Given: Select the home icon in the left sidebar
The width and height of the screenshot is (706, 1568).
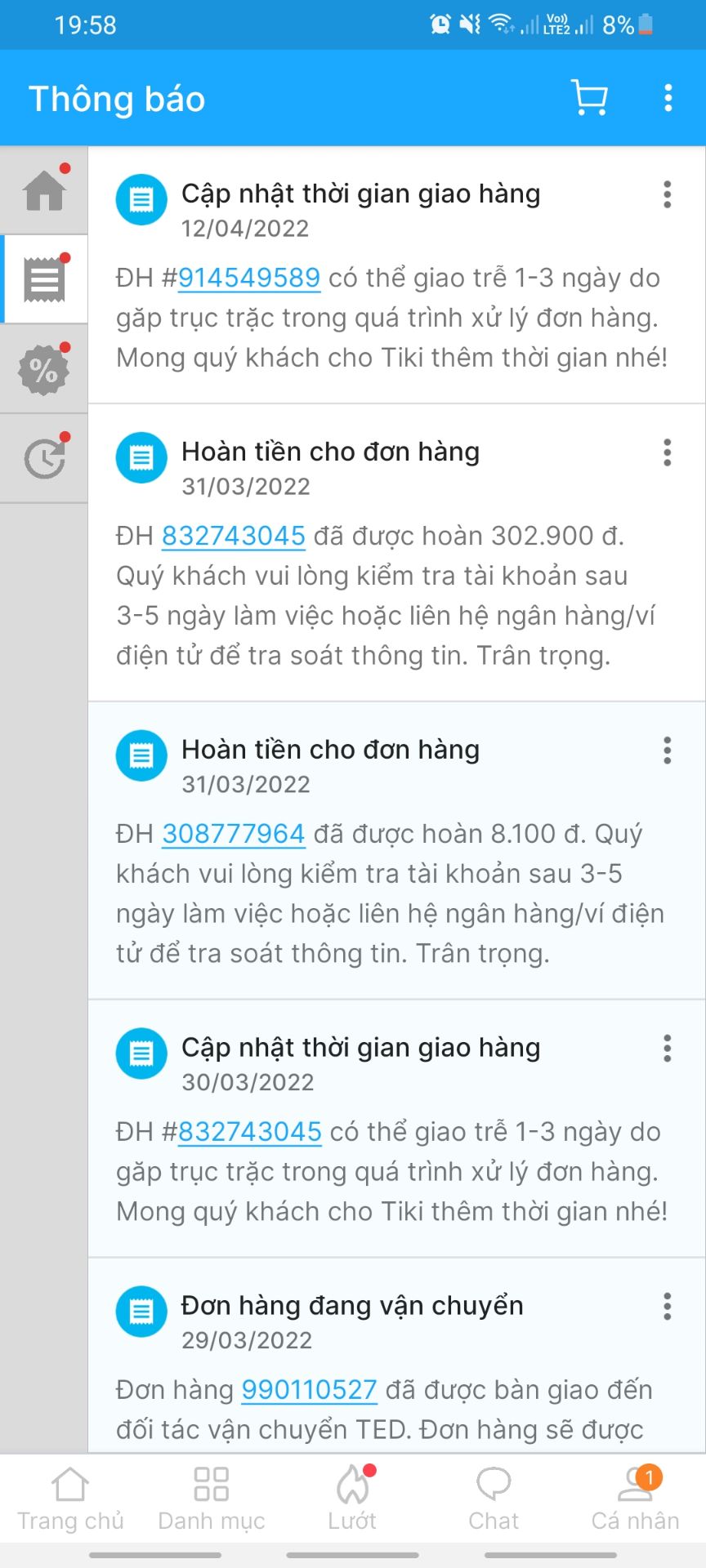Looking at the screenshot, I should pyautogui.click(x=44, y=189).
